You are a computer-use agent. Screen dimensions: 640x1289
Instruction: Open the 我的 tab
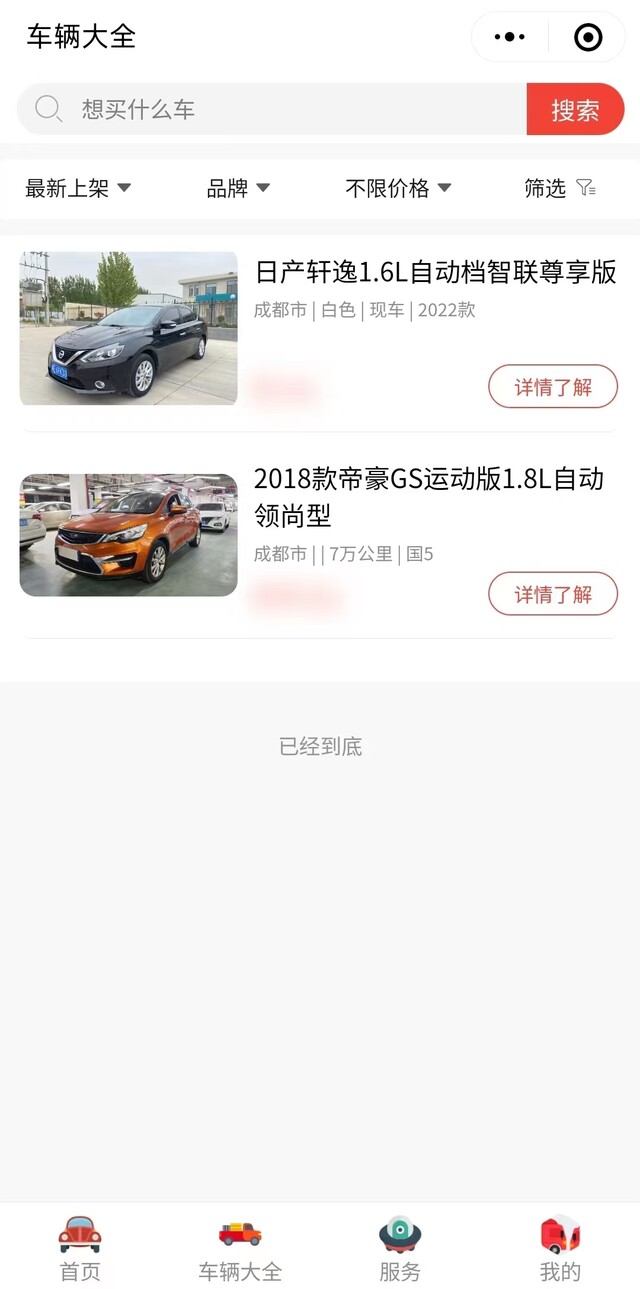(x=560, y=1248)
